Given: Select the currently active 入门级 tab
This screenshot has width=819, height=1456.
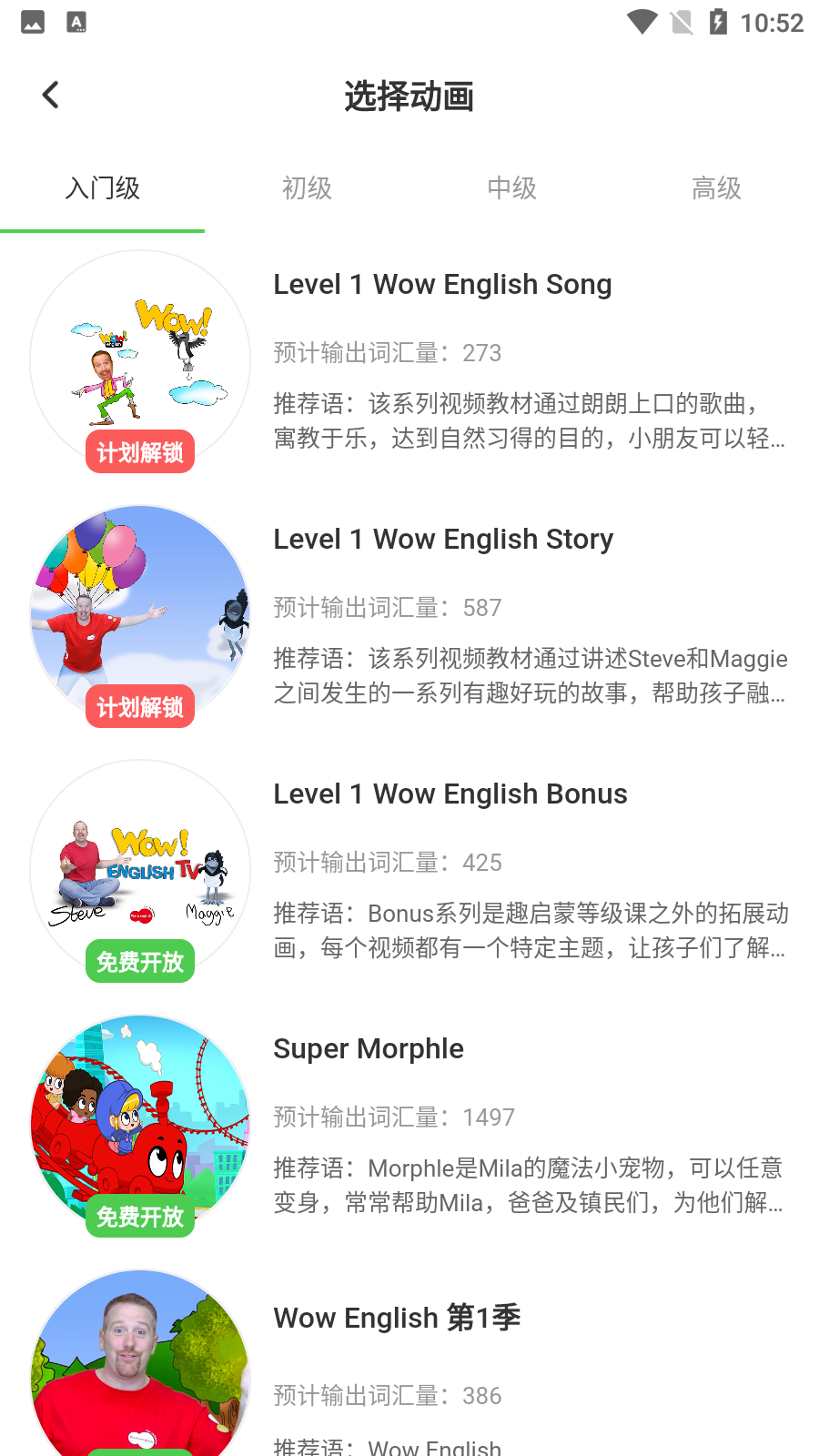Looking at the screenshot, I should pos(102,188).
